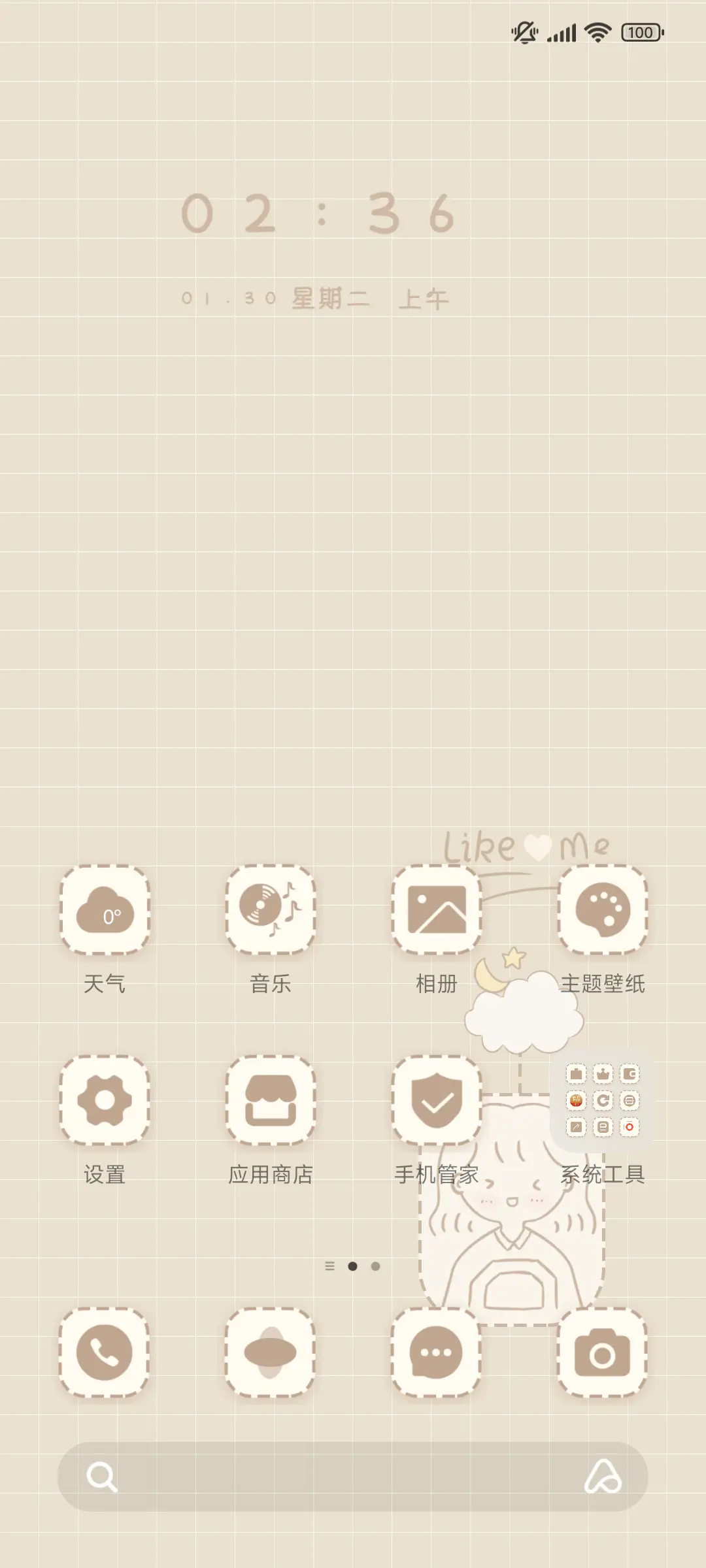This screenshot has width=706, height=1568.
Task: Open the 设置 Settings gear icon
Action: point(105,1102)
